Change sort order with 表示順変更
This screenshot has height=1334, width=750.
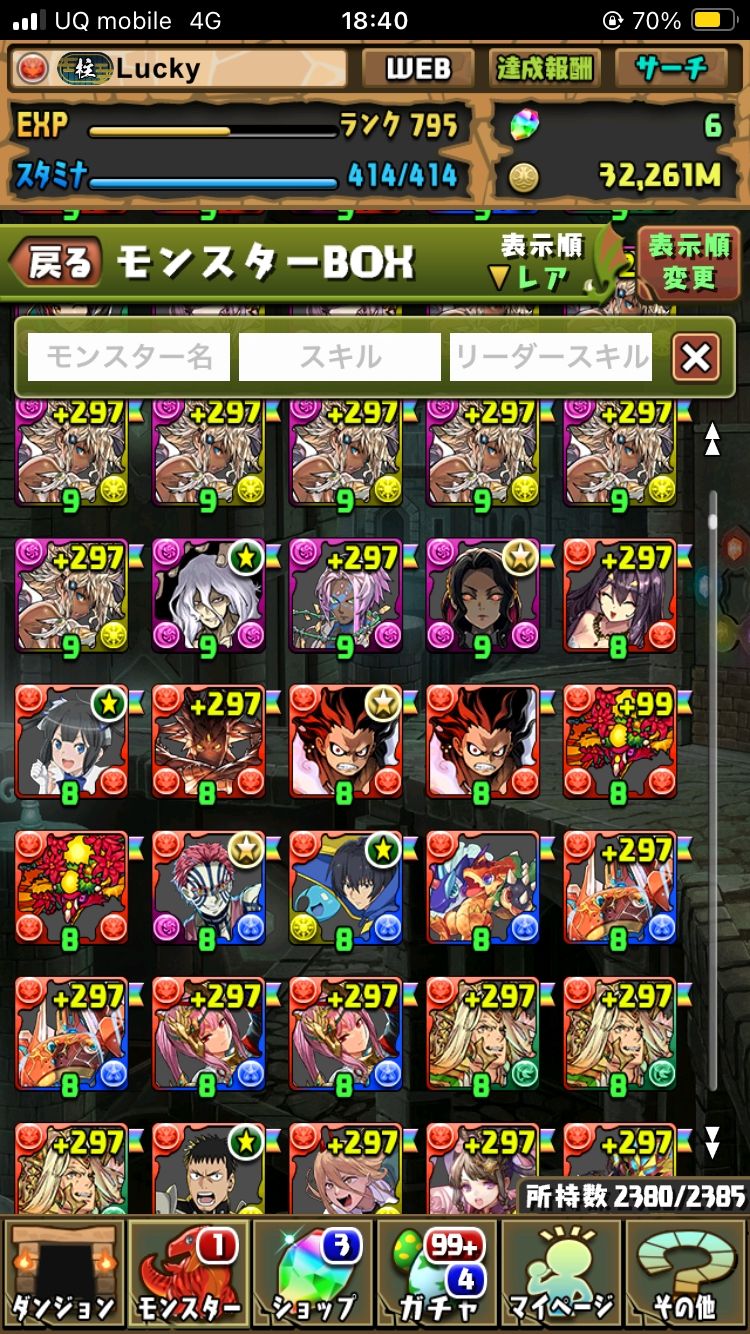(x=689, y=261)
